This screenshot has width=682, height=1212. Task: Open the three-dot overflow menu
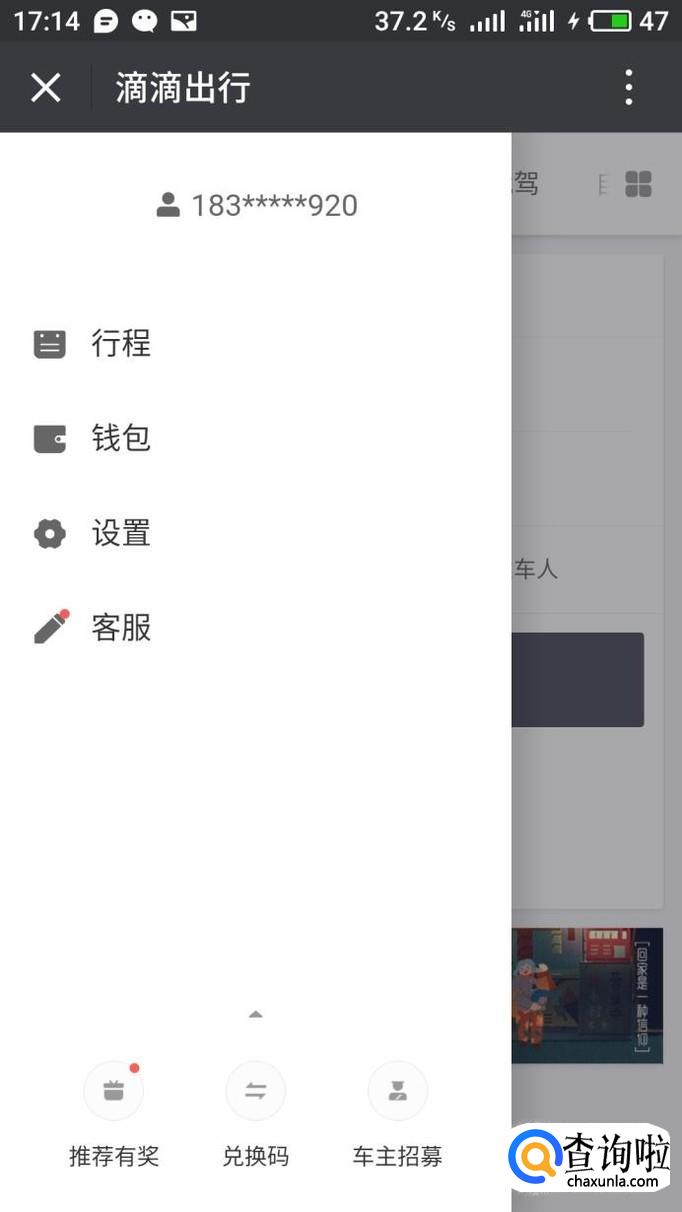tap(629, 88)
